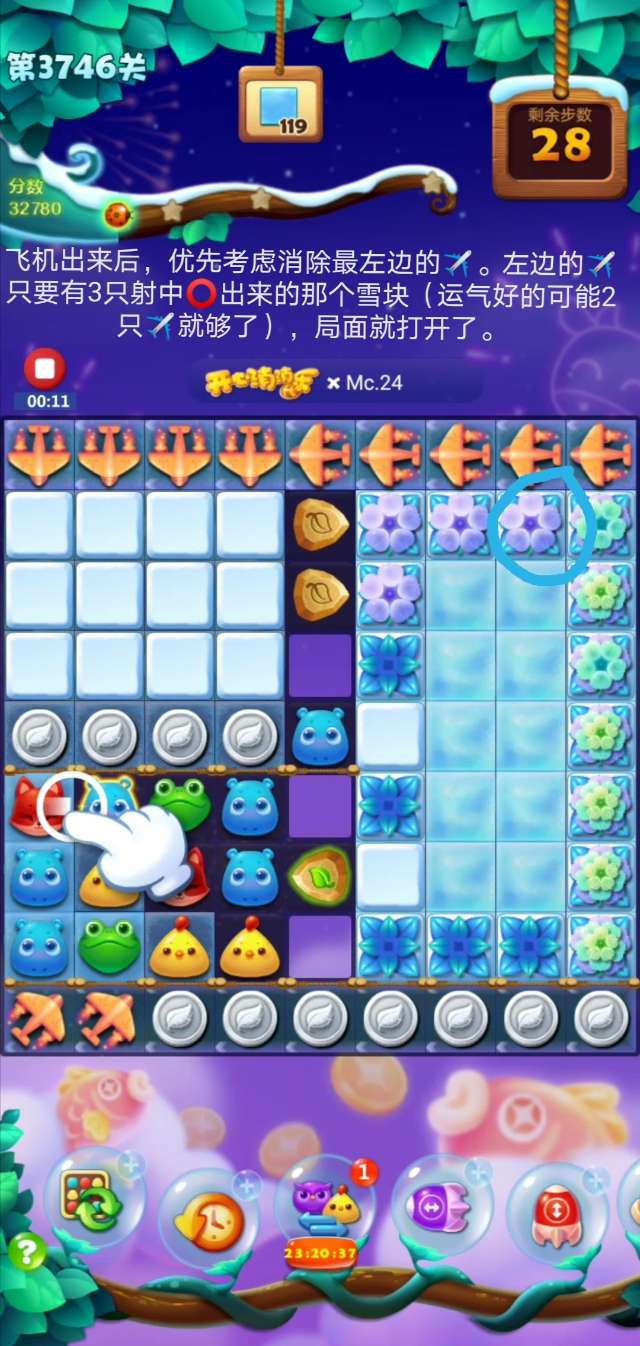The image size is (640, 1346).
Task: Select the purple horizontal arrow booster
Action: coord(440,1204)
